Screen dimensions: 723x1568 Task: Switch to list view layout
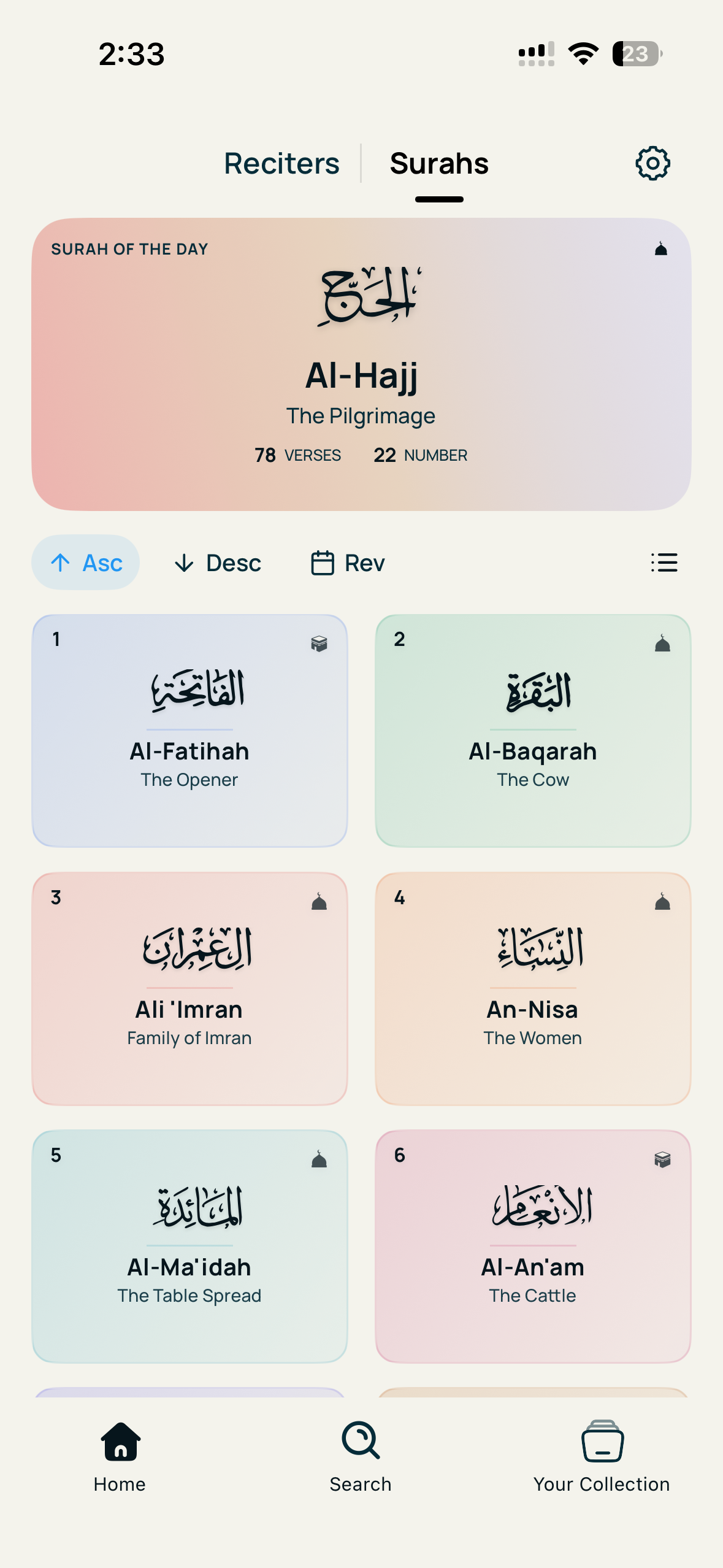[664, 563]
